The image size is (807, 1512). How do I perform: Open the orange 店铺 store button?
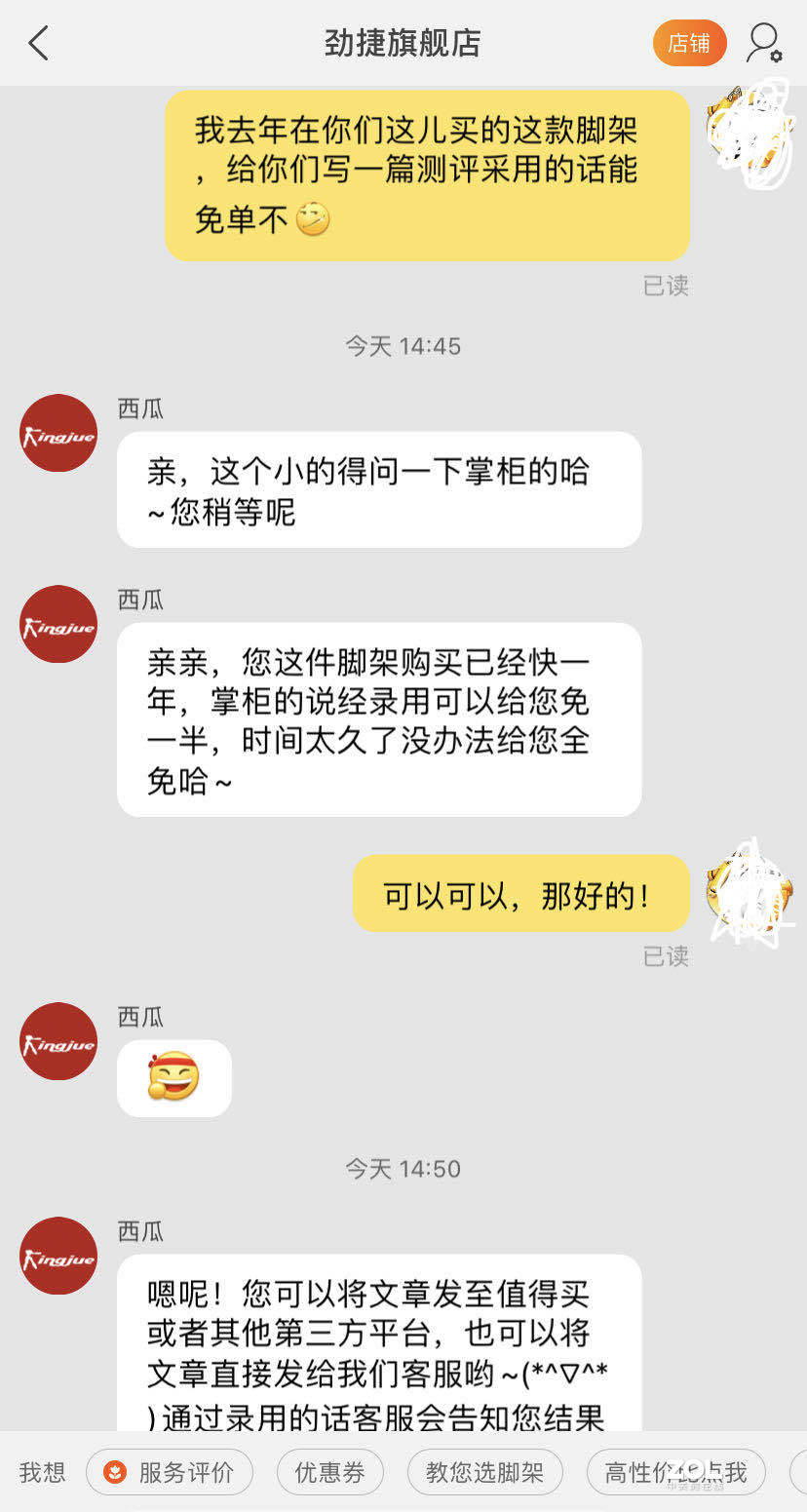(689, 43)
